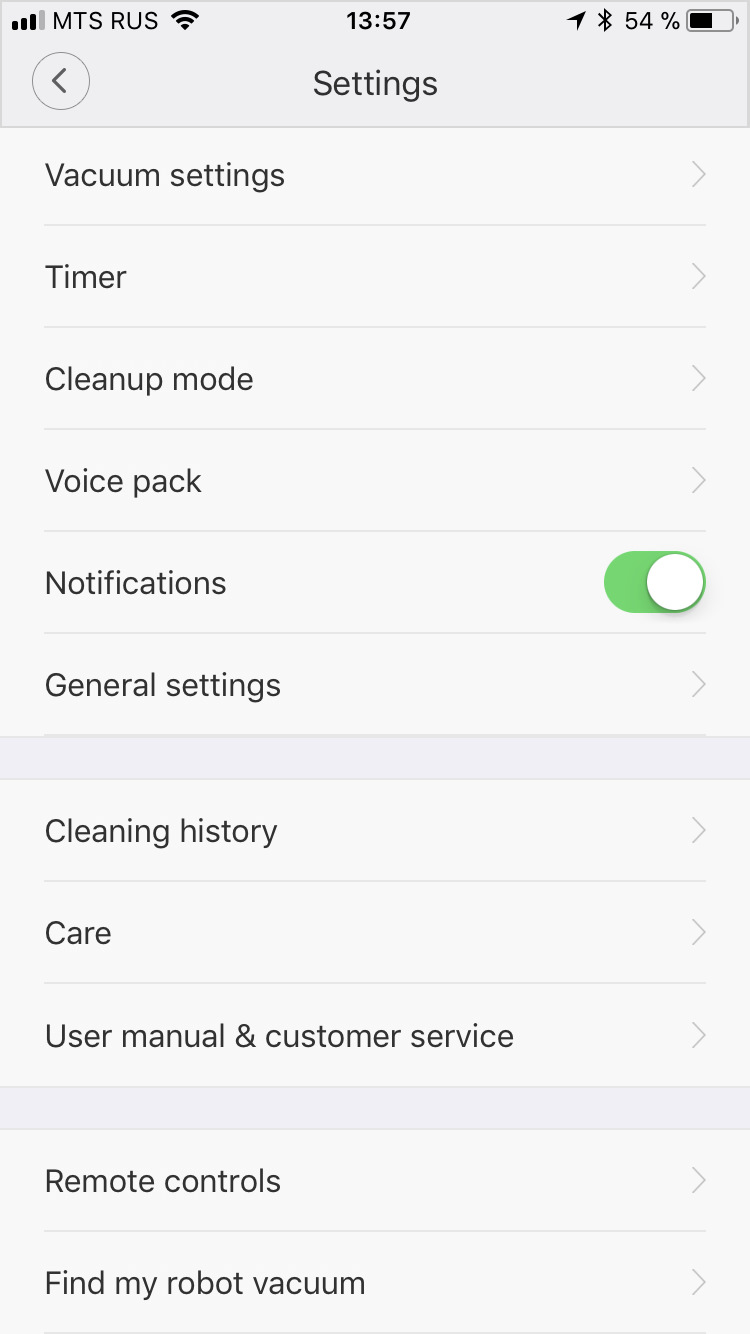Screen dimensions: 750x1334
Task: Go back using the arrow icon
Action: pyautogui.click(x=61, y=81)
